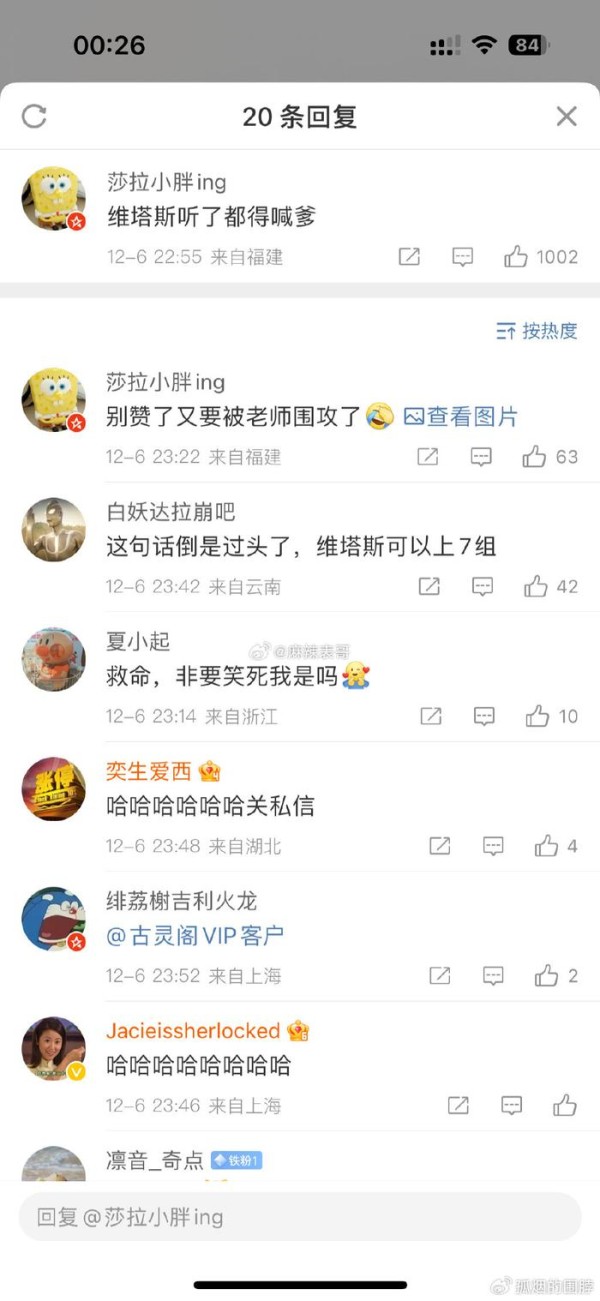Tap the reply input for 莎拉小胖ing

300,1217
